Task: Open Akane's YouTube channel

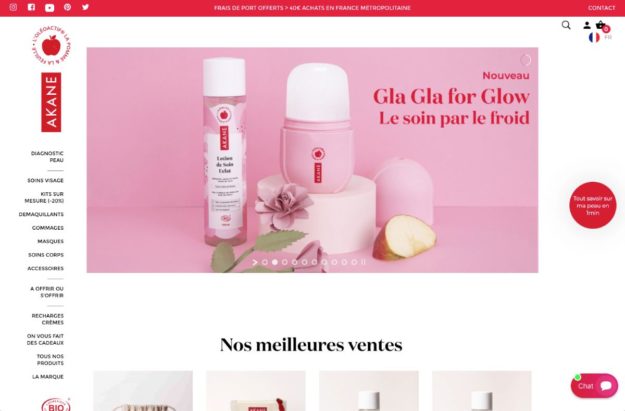Action: 50,7
